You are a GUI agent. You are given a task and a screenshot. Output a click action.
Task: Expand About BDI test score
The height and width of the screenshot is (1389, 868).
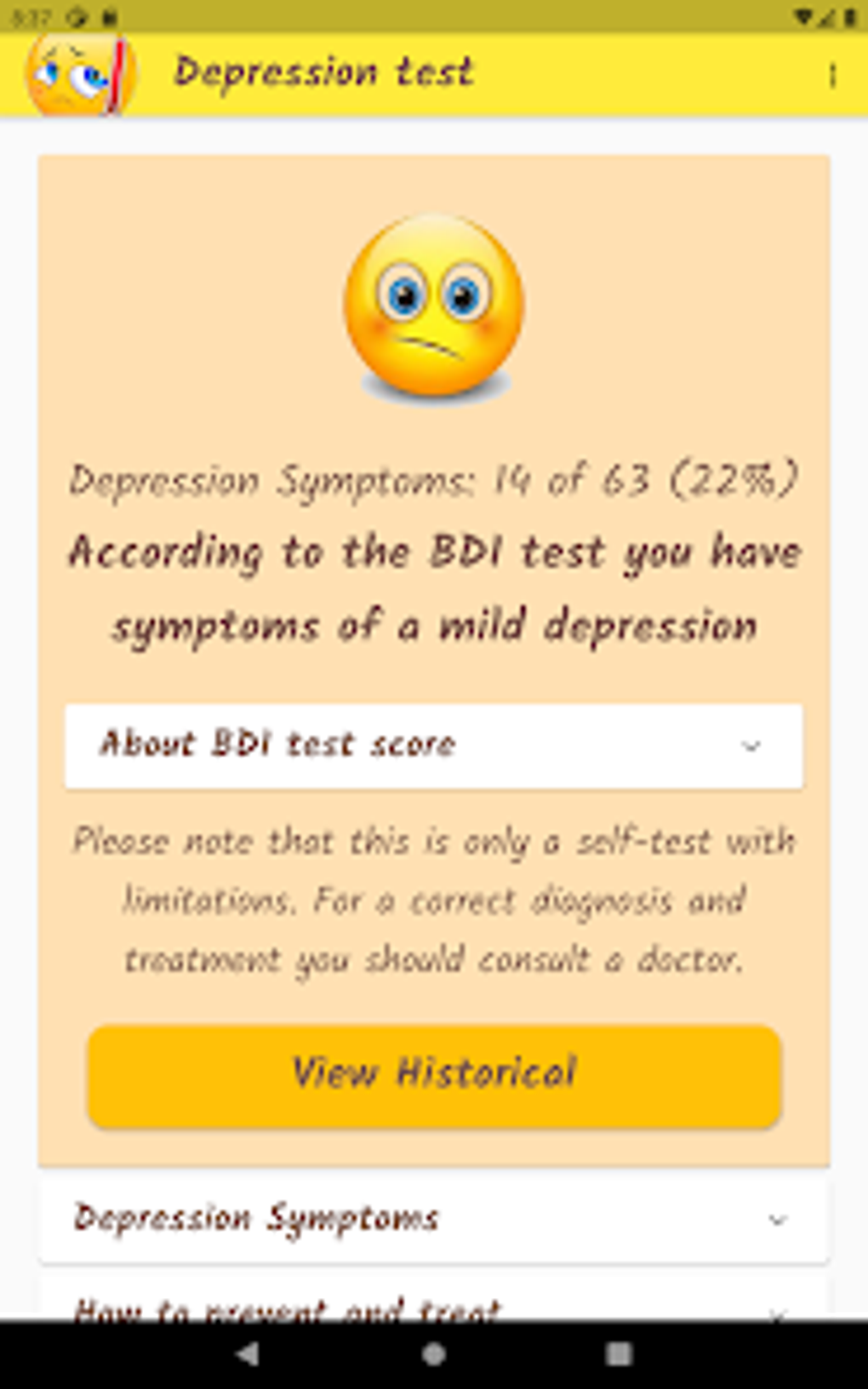(433, 746)
